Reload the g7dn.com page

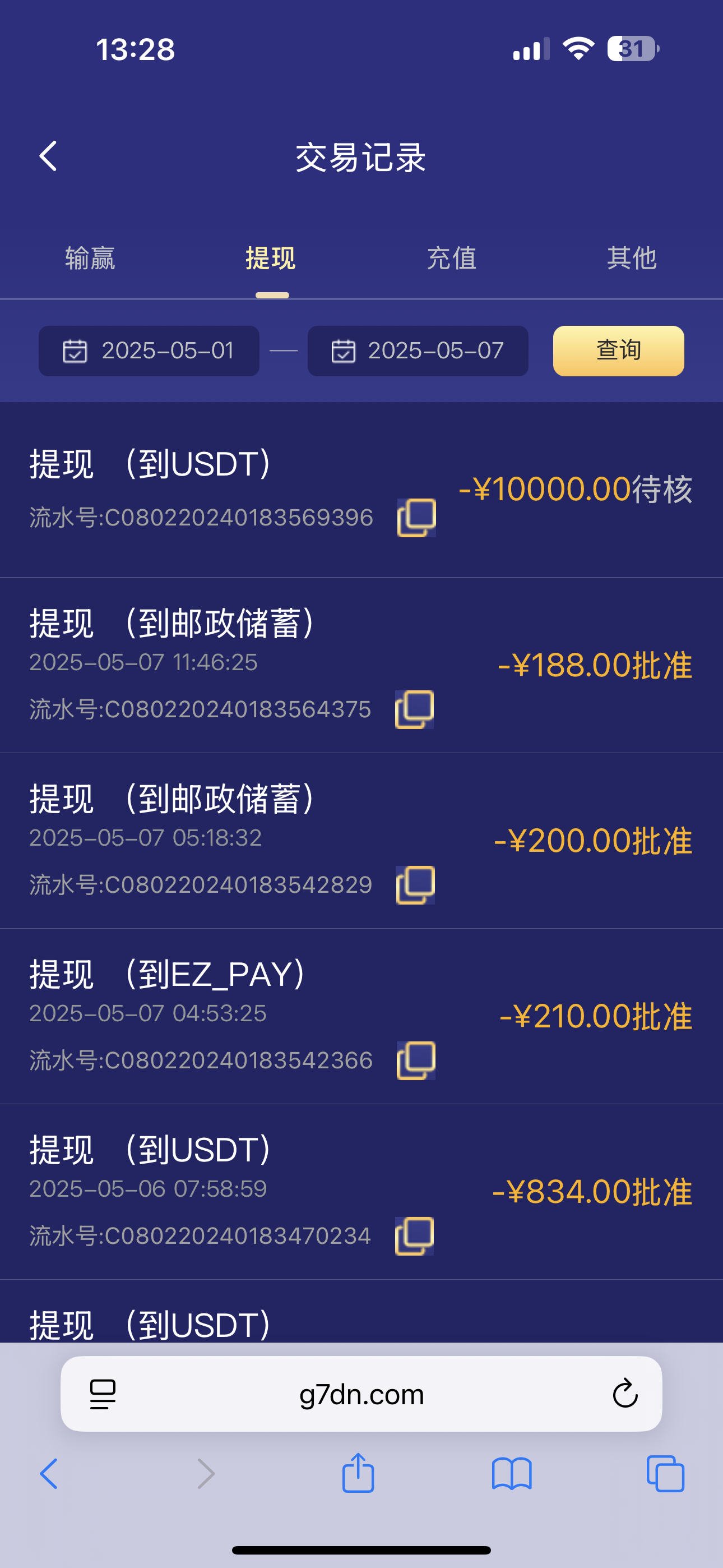coord(624,1394)
